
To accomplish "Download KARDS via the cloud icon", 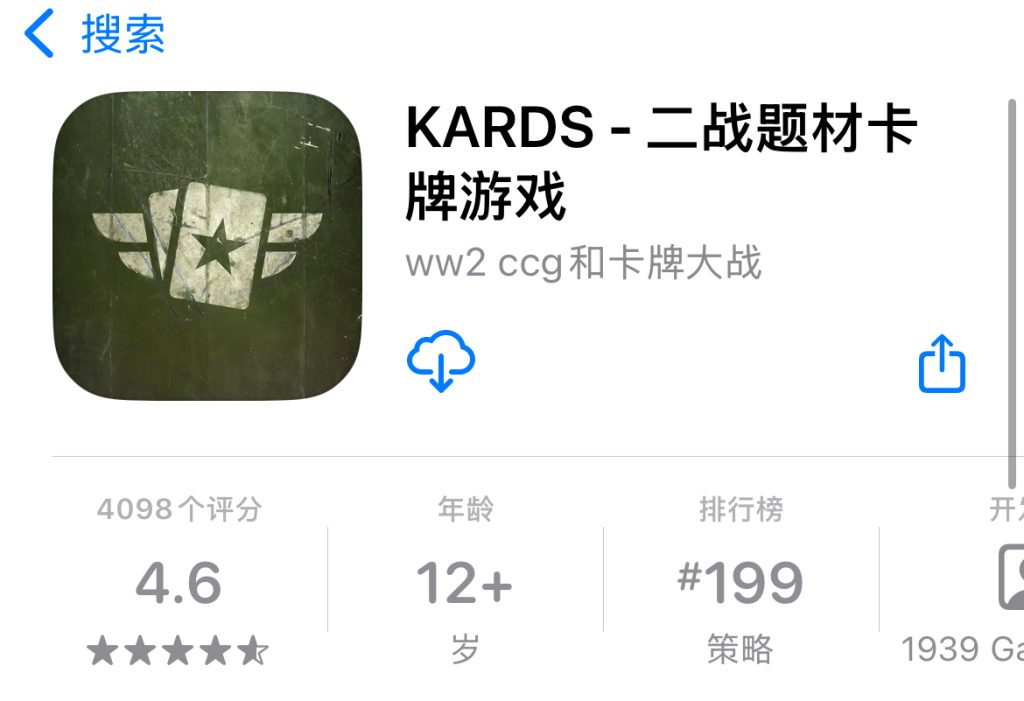I will 440,360.
